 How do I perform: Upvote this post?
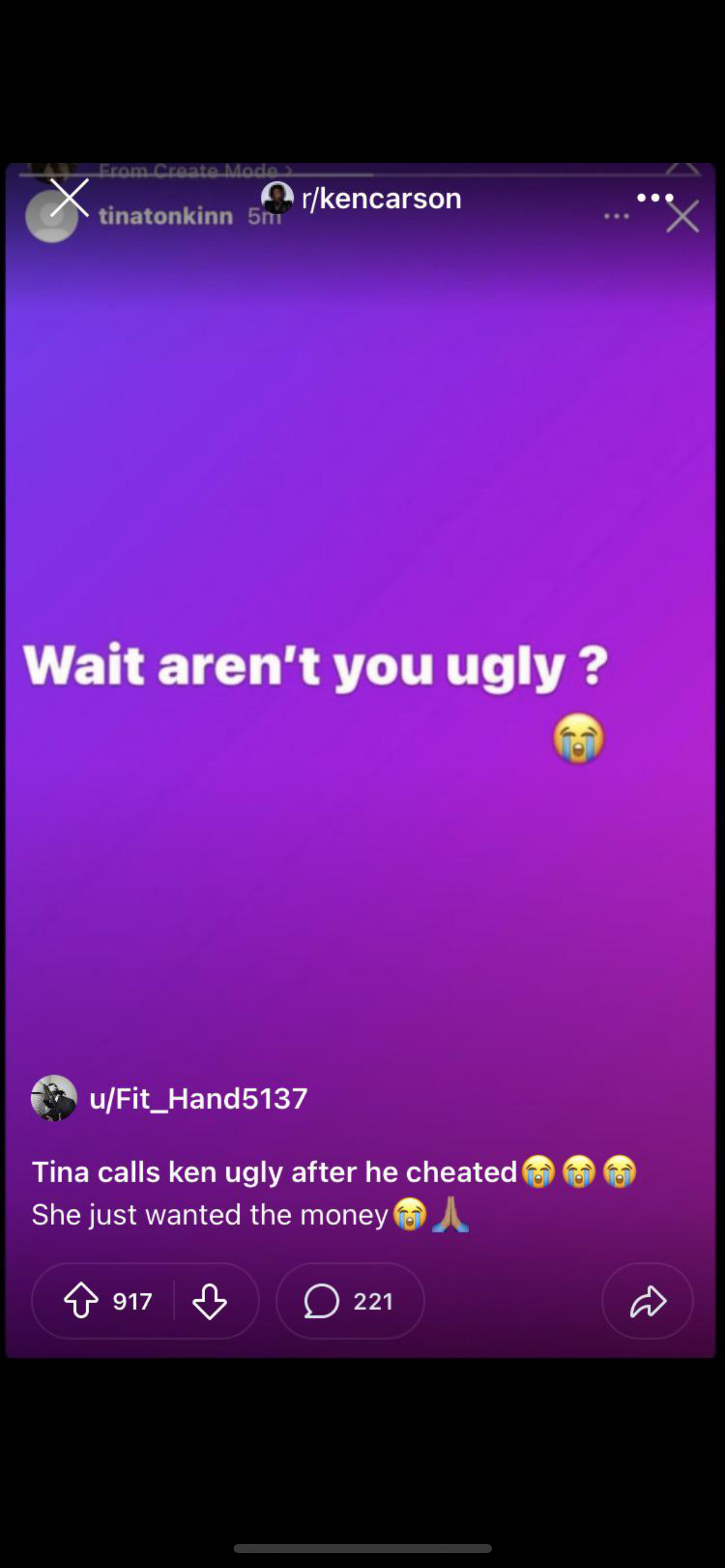(x=81, y=1301)
